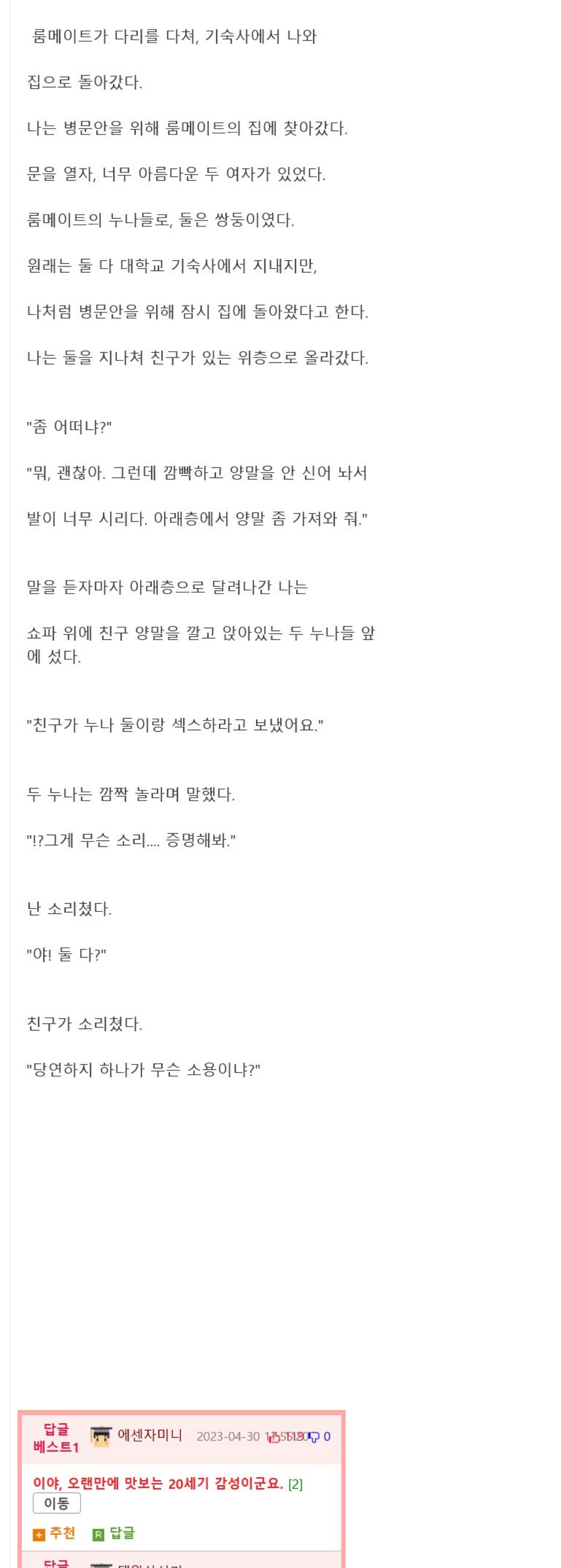
Task: Open the [2] replies count link
Action: pyautogui.click(x=296, y=1484)
